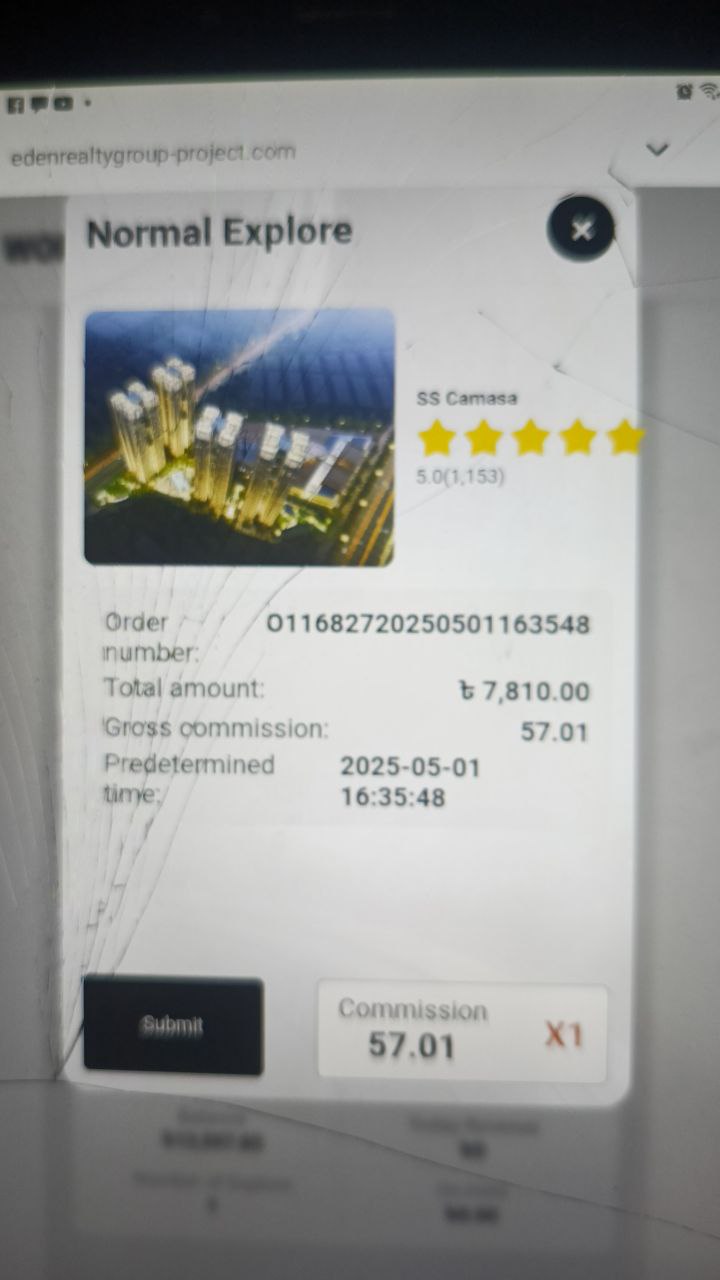Close the Normal Explore dialog
The image size is (720, 1280).
point(580,229)
